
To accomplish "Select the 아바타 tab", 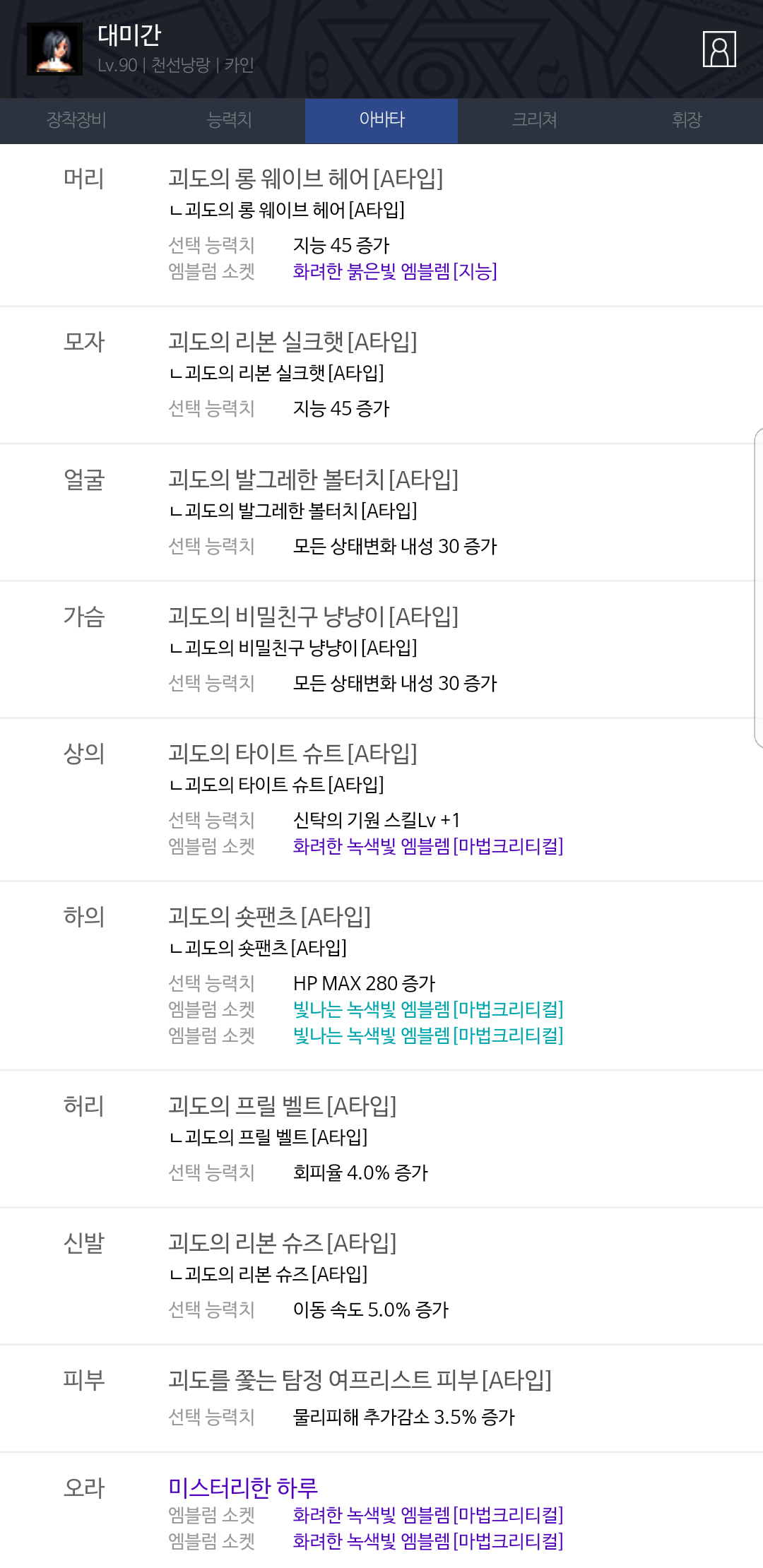I will (381, 120).
